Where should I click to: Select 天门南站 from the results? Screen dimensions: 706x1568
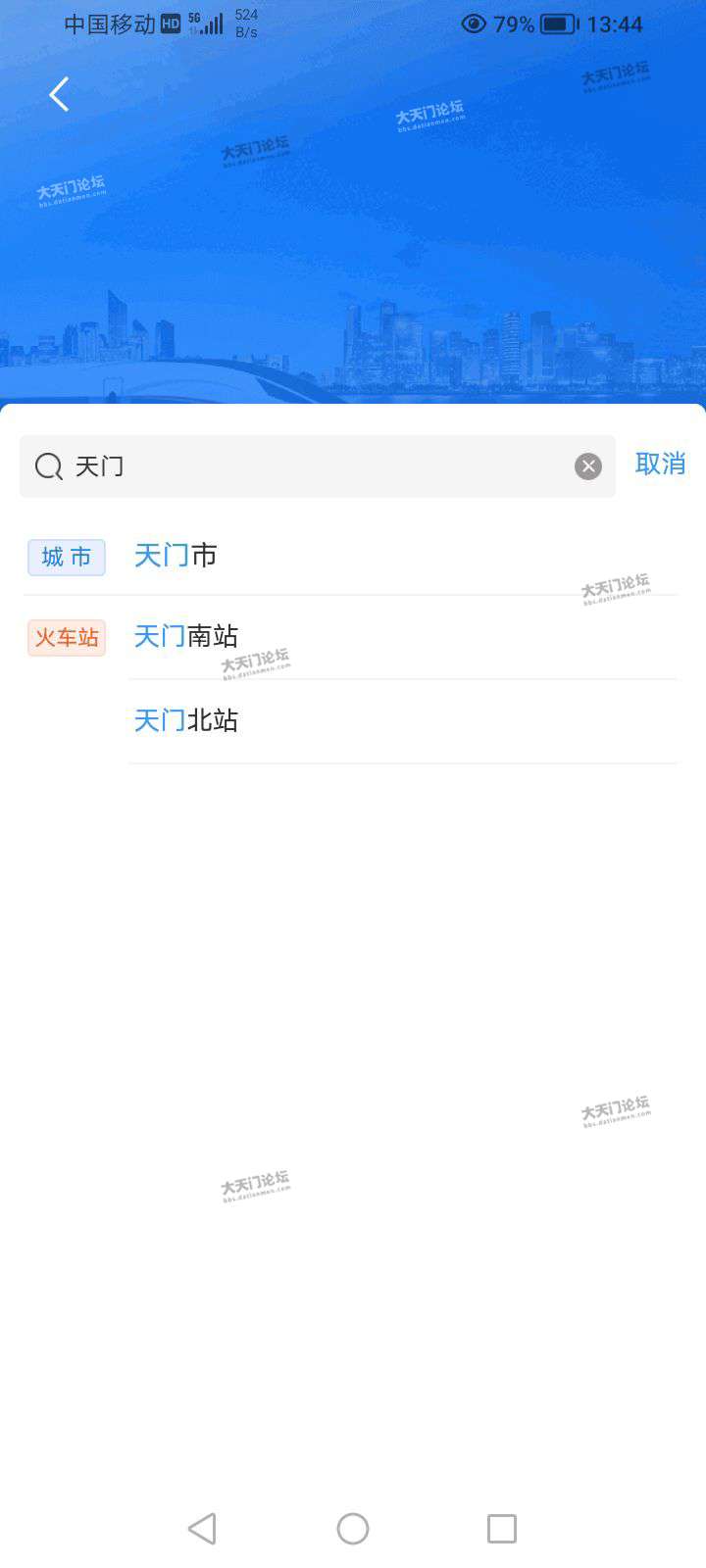click(x=186, y=637)
